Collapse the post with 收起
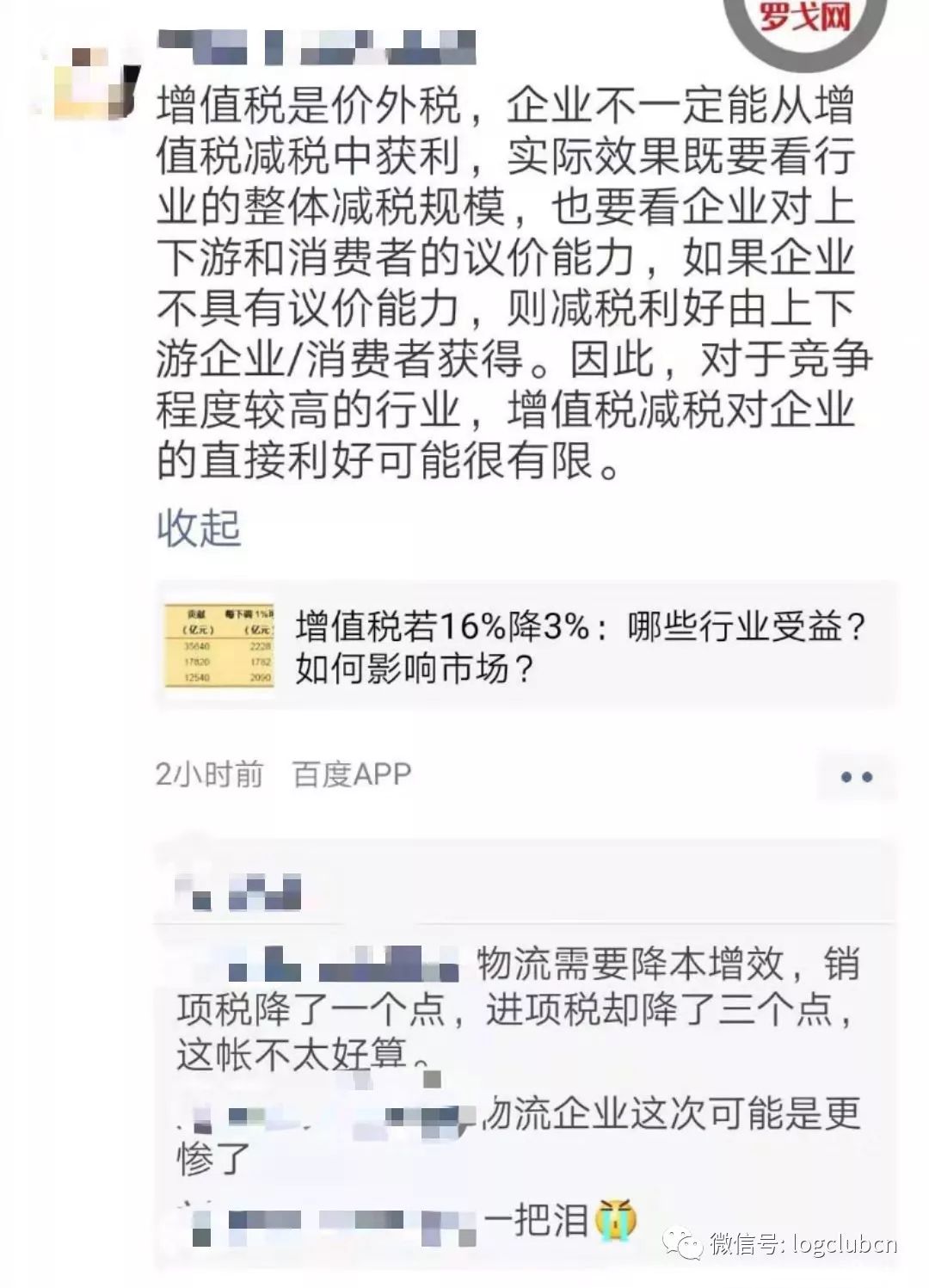The width and height of the screenshot is (929, 1288). click(199, 527)
